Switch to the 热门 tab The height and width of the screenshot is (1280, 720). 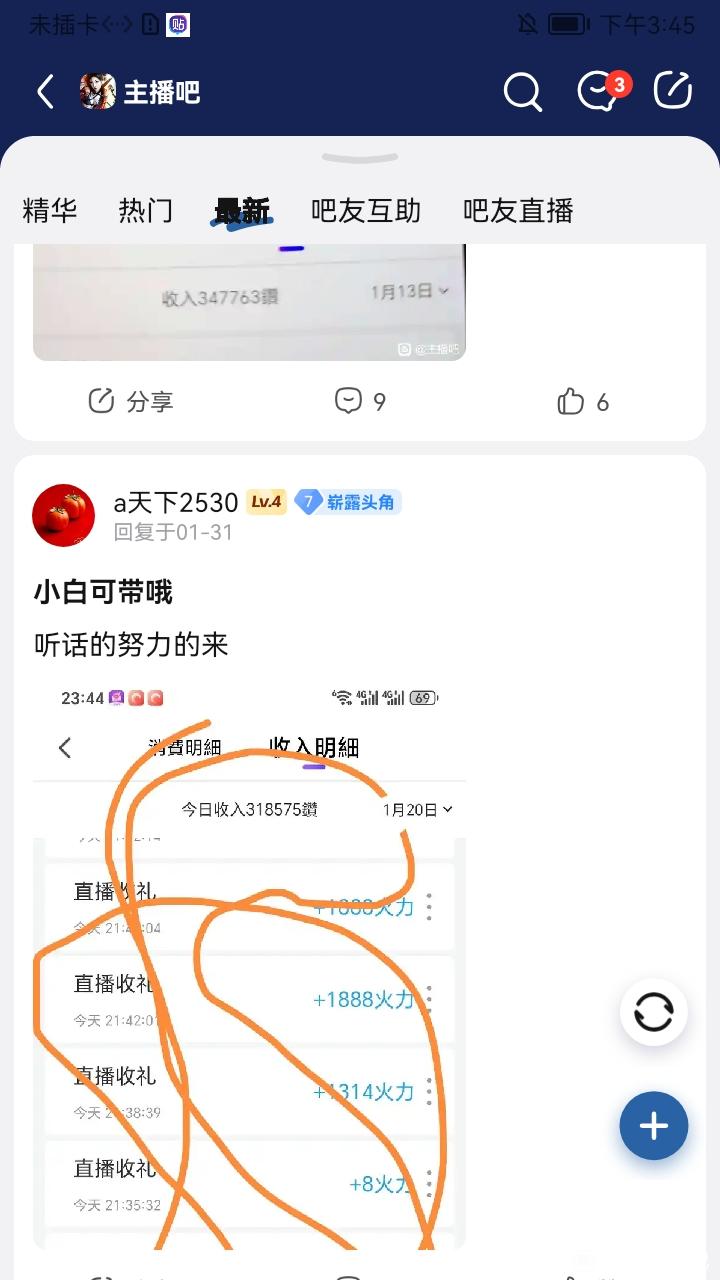146,211
